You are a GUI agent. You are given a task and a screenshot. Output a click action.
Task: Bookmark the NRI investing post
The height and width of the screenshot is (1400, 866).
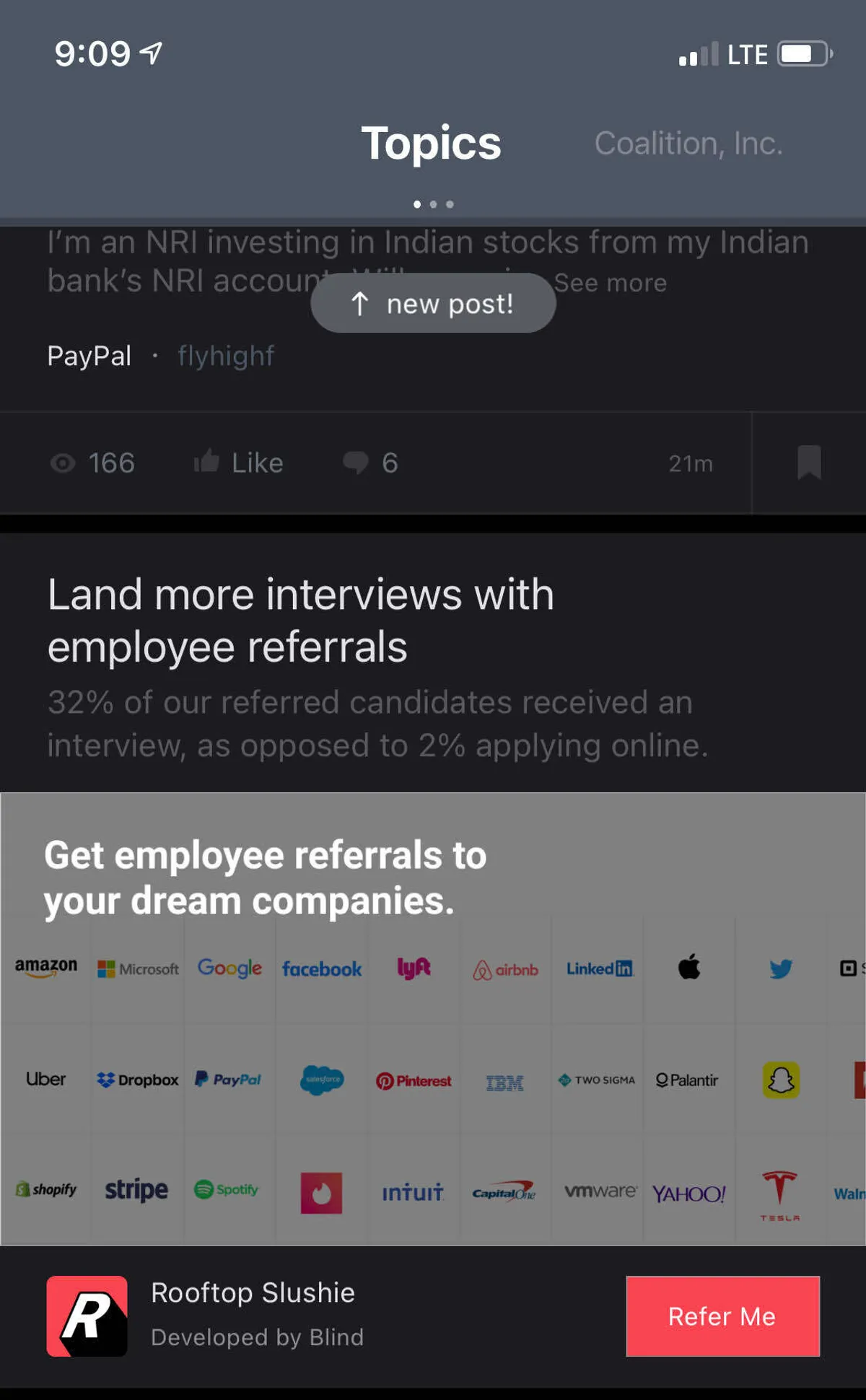[x=808, y=463]
